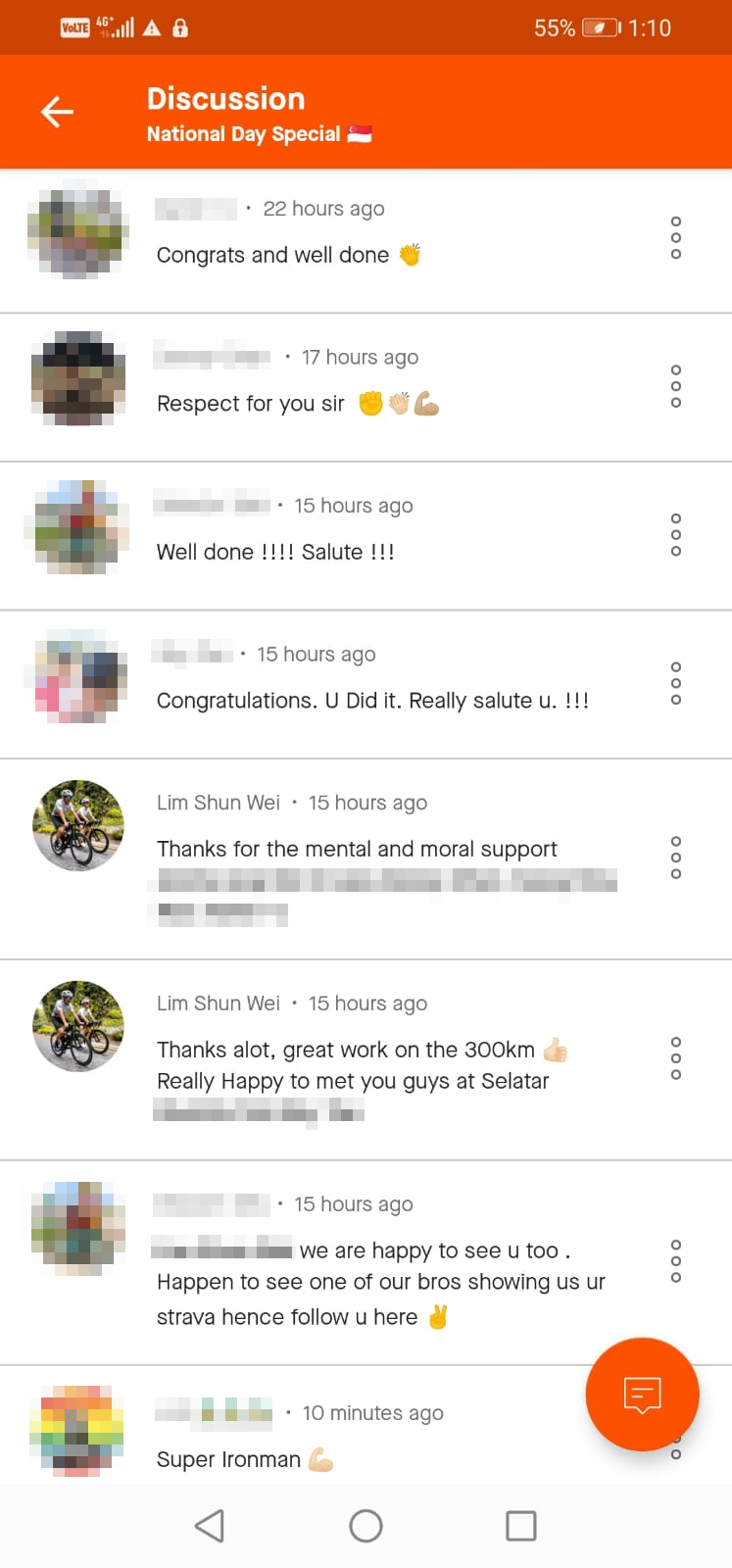
Task: View profile of 'Super Ironman' commenter
Action: (x=78, y=1431)
